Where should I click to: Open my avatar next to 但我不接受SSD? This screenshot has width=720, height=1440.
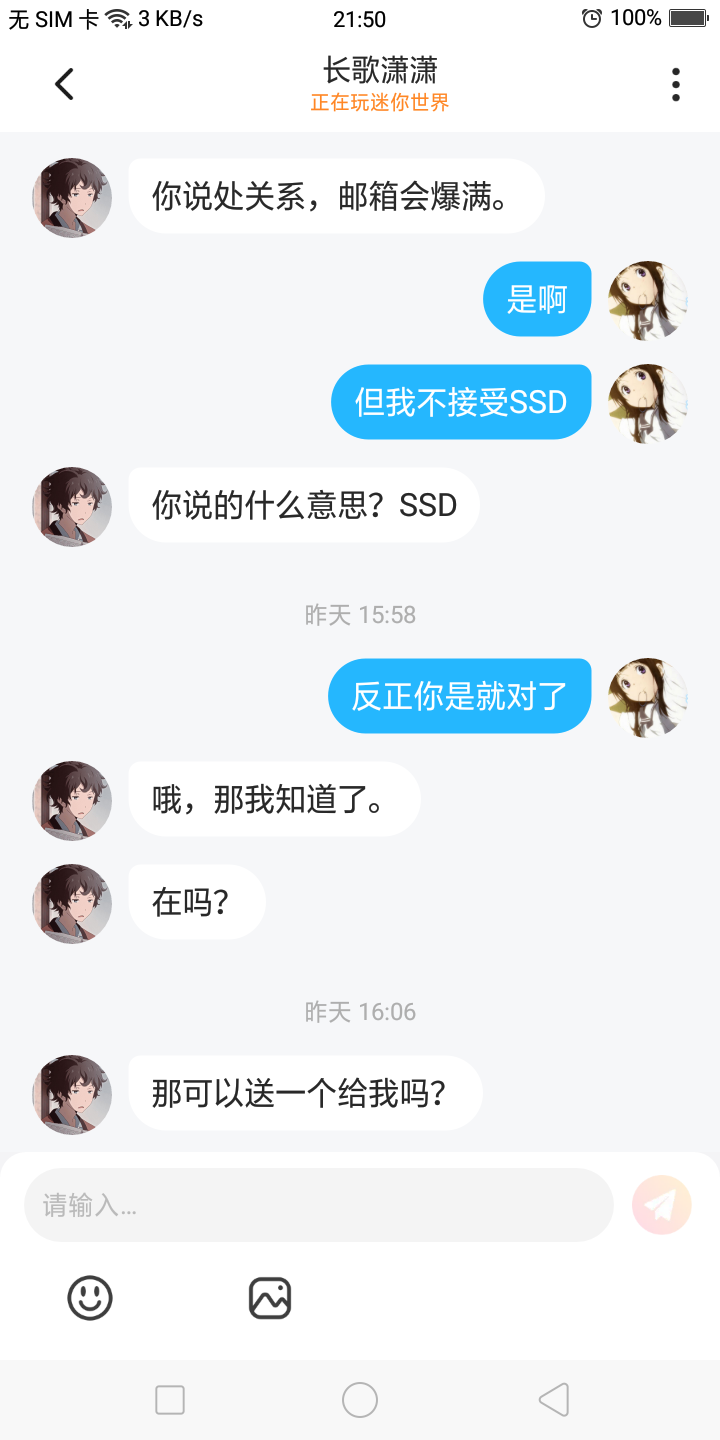coord(648,403)
